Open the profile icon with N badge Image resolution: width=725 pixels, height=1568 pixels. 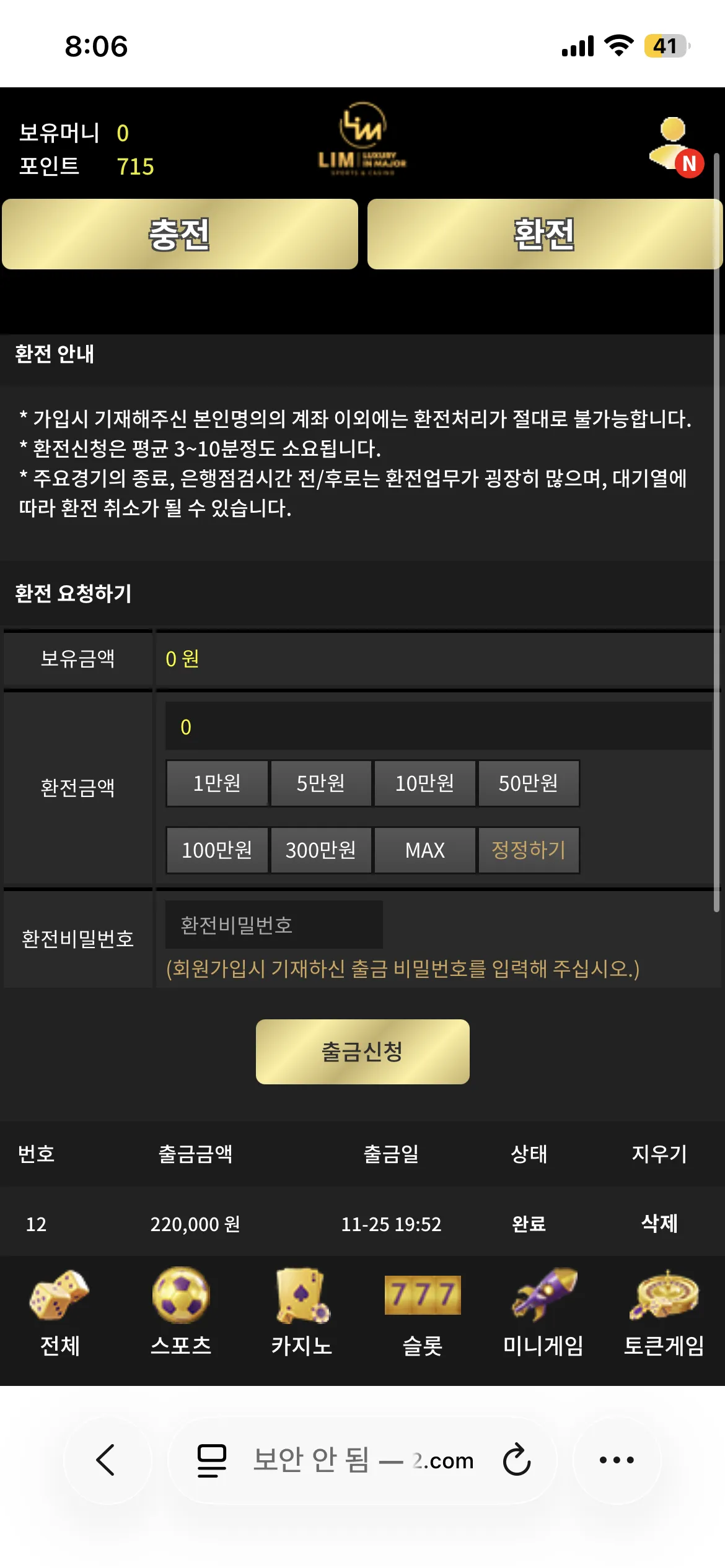tap(676, 146)
